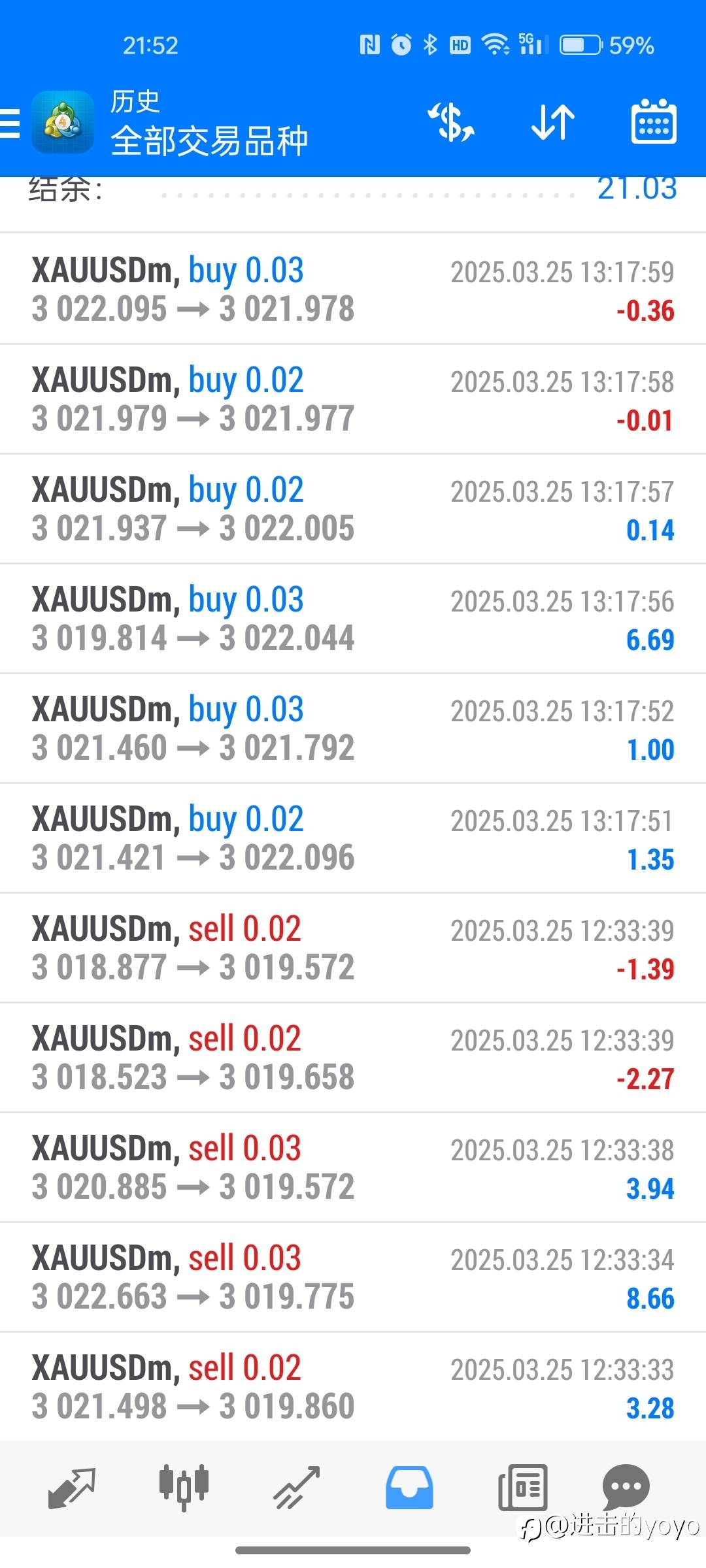
Task: Select the sell trade with -2.27 loss
Action: point(353,1058)
